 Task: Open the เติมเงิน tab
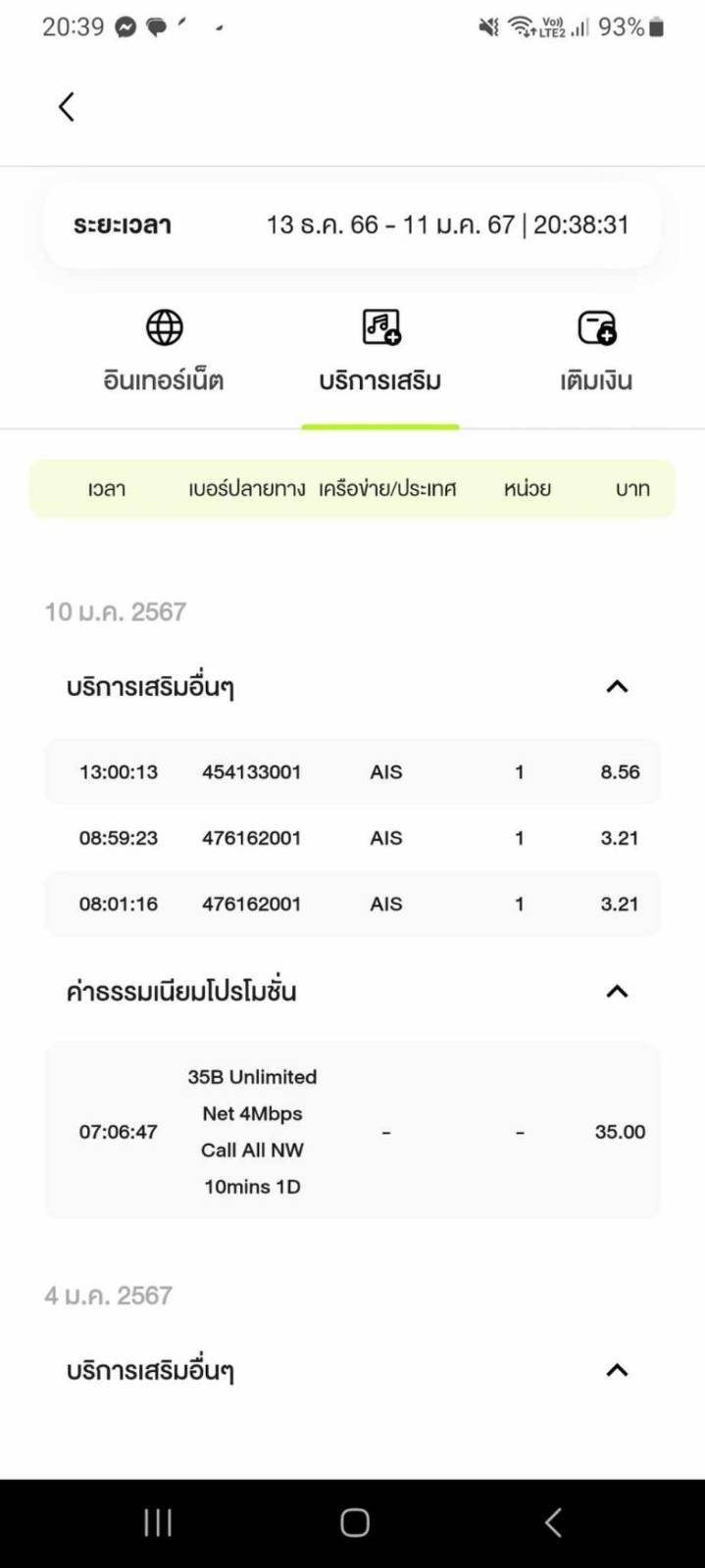point(596,353)
